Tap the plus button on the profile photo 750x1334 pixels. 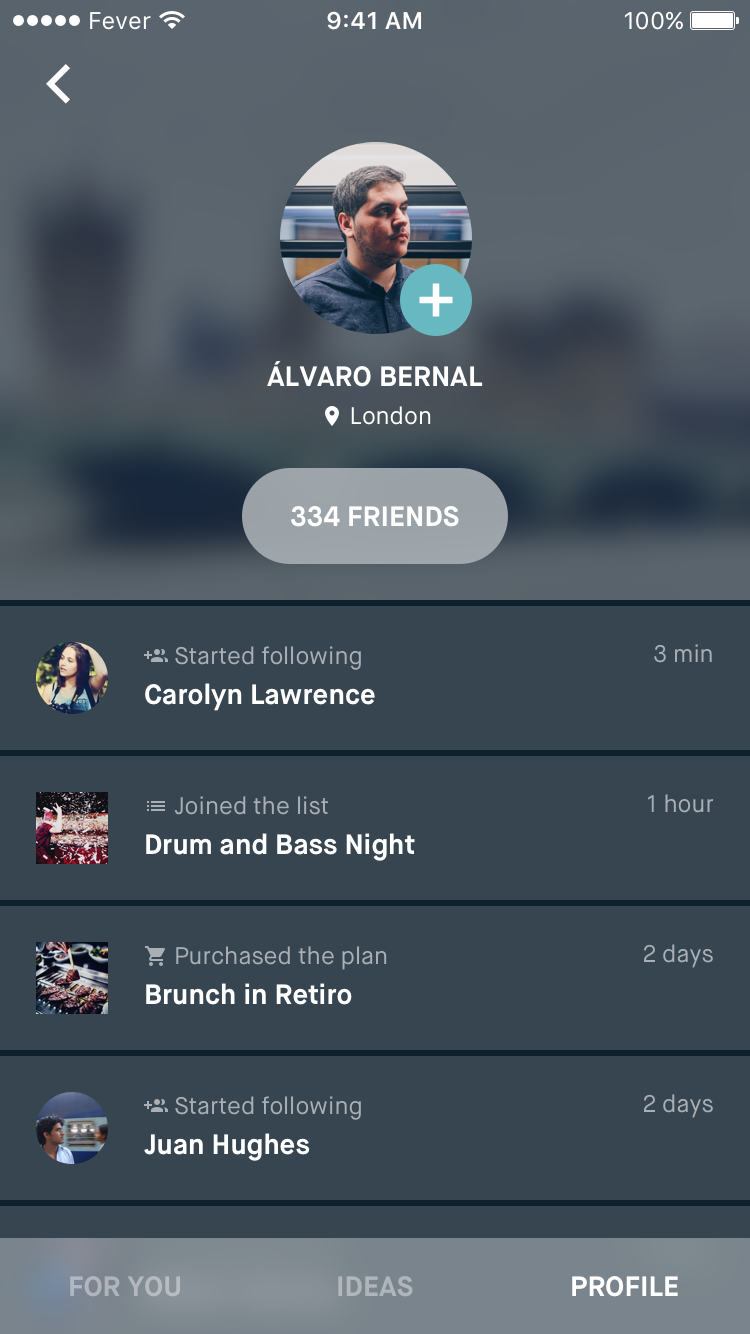(436, 300)
